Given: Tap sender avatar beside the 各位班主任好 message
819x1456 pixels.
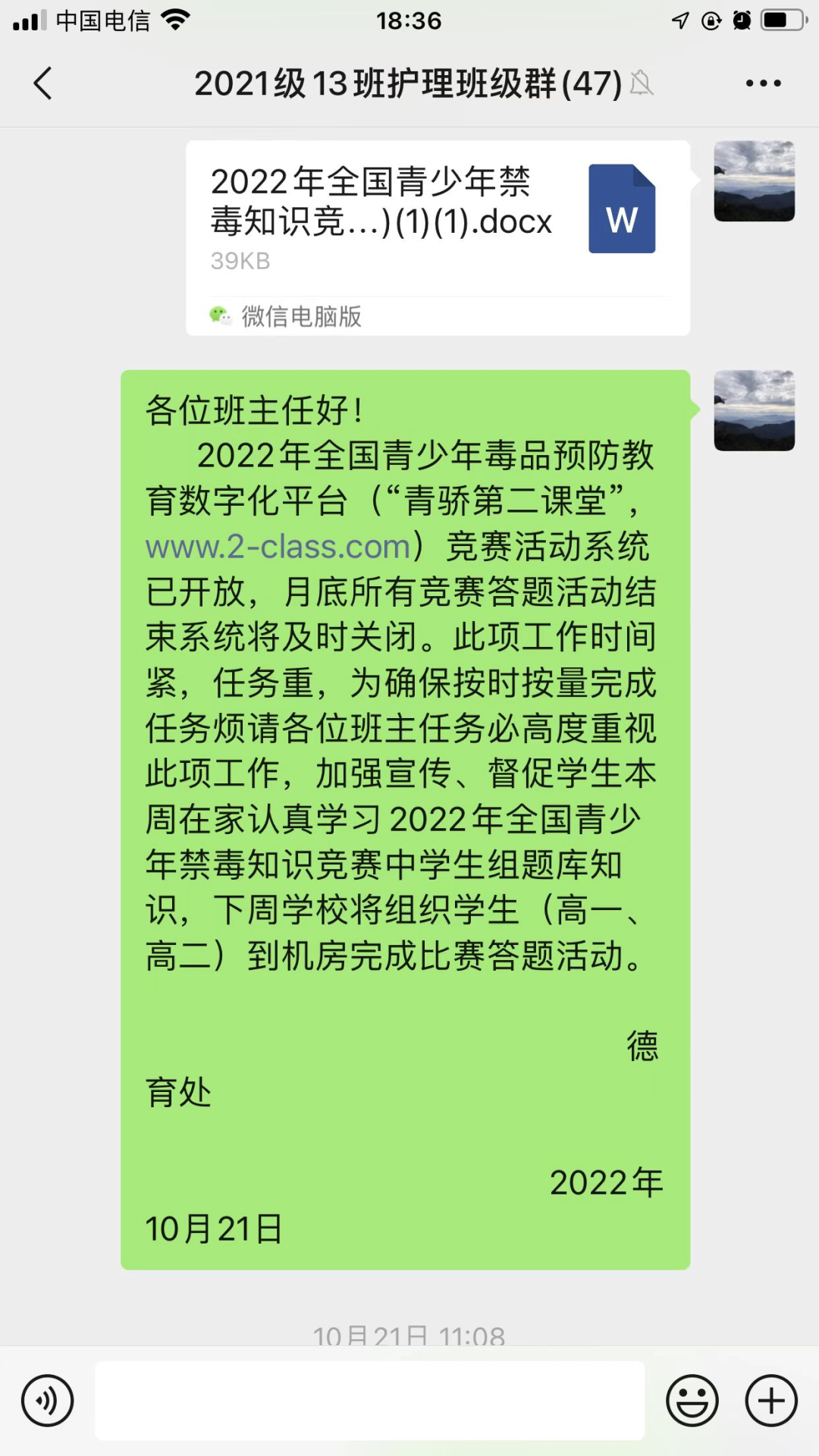Looking at the screenshot, I should coord(754,410).
